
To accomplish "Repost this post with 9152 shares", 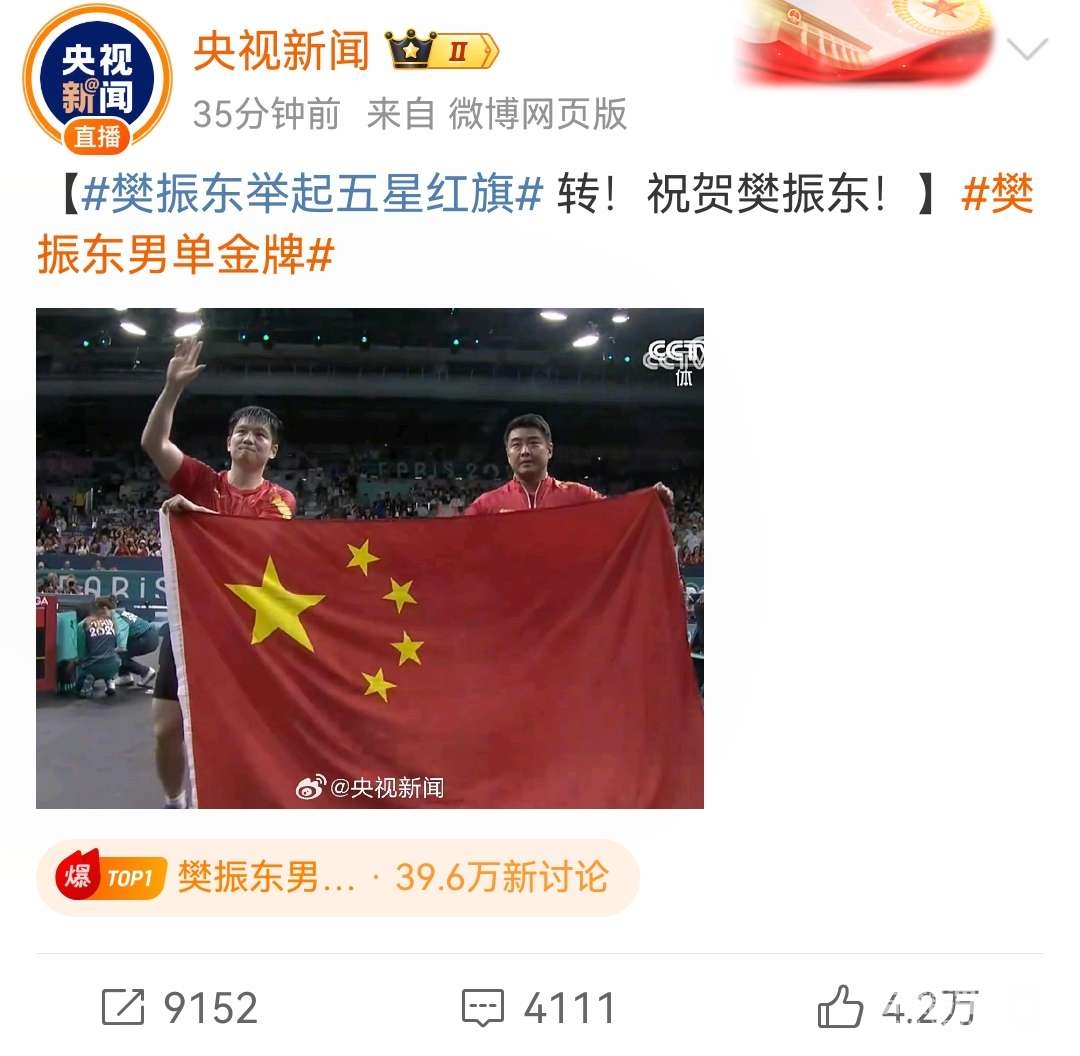I will [x=180, y=1007].
